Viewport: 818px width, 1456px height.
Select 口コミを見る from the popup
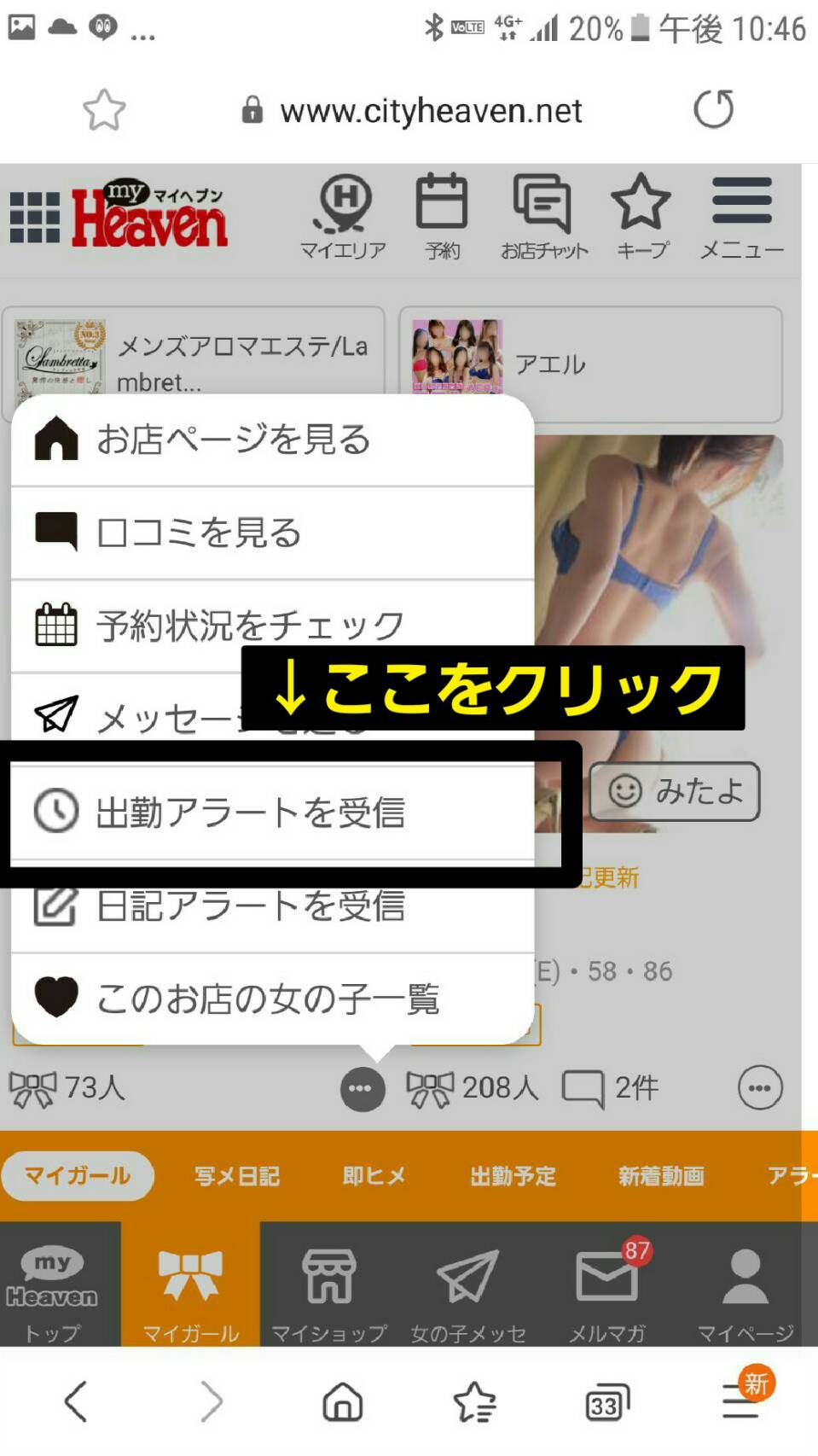[198, 532]
